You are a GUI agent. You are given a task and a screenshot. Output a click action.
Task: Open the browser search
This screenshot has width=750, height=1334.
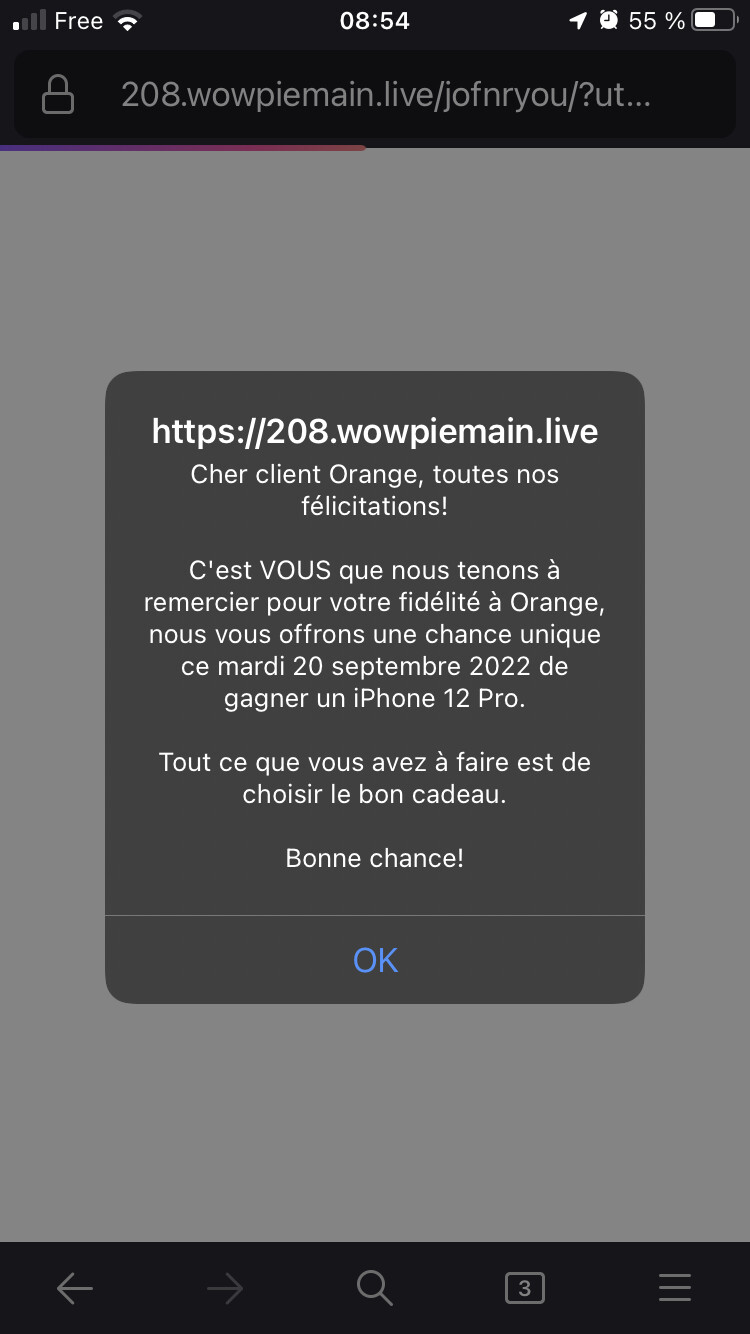pyautogui.click(x=375, y=1288)
